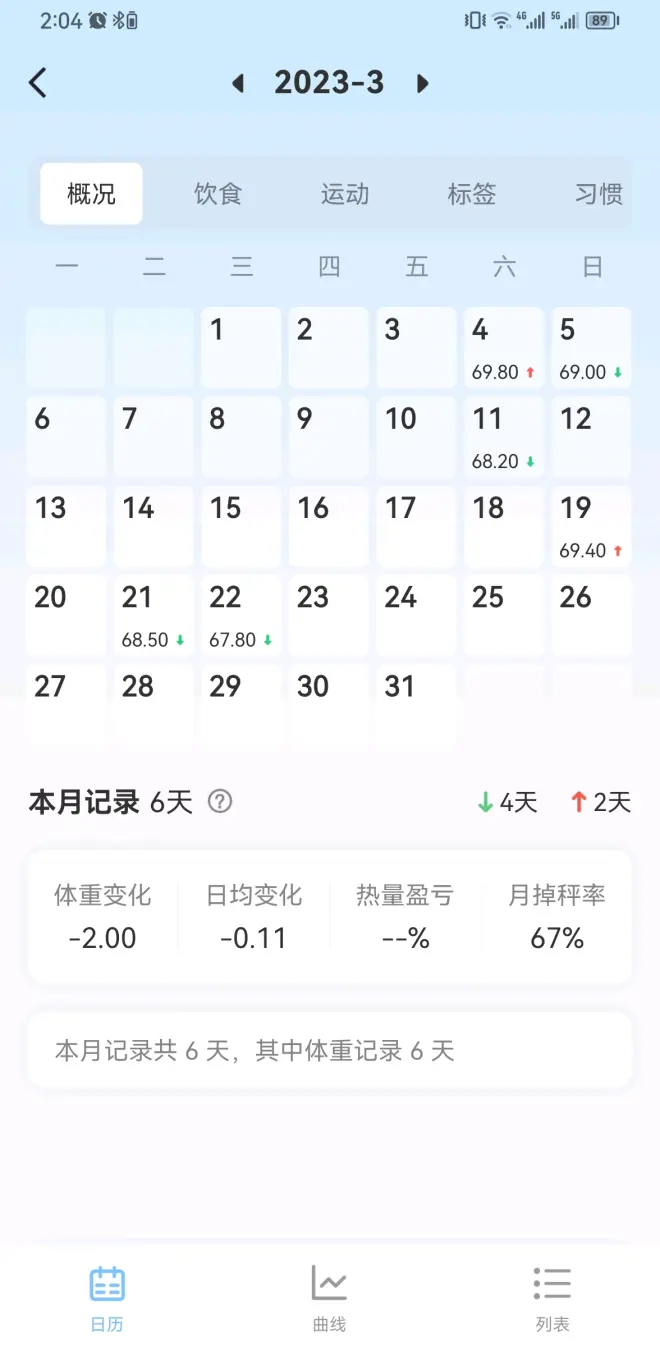Select day 31 on the calendar
This screenshot has width=660, height=1347.
[x=416, y=705]
